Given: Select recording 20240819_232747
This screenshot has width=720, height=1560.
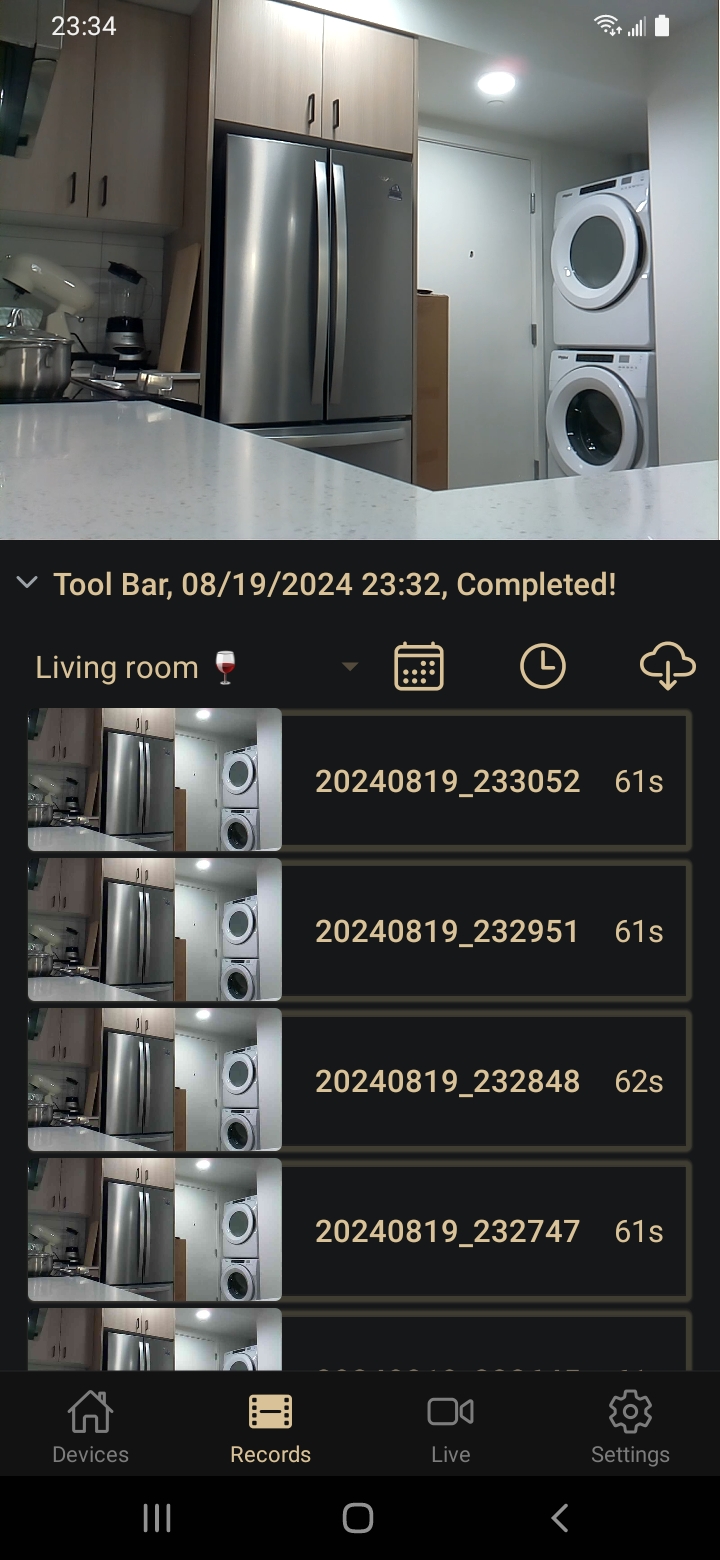Looking at the screenshot, I should point(359,1231).
